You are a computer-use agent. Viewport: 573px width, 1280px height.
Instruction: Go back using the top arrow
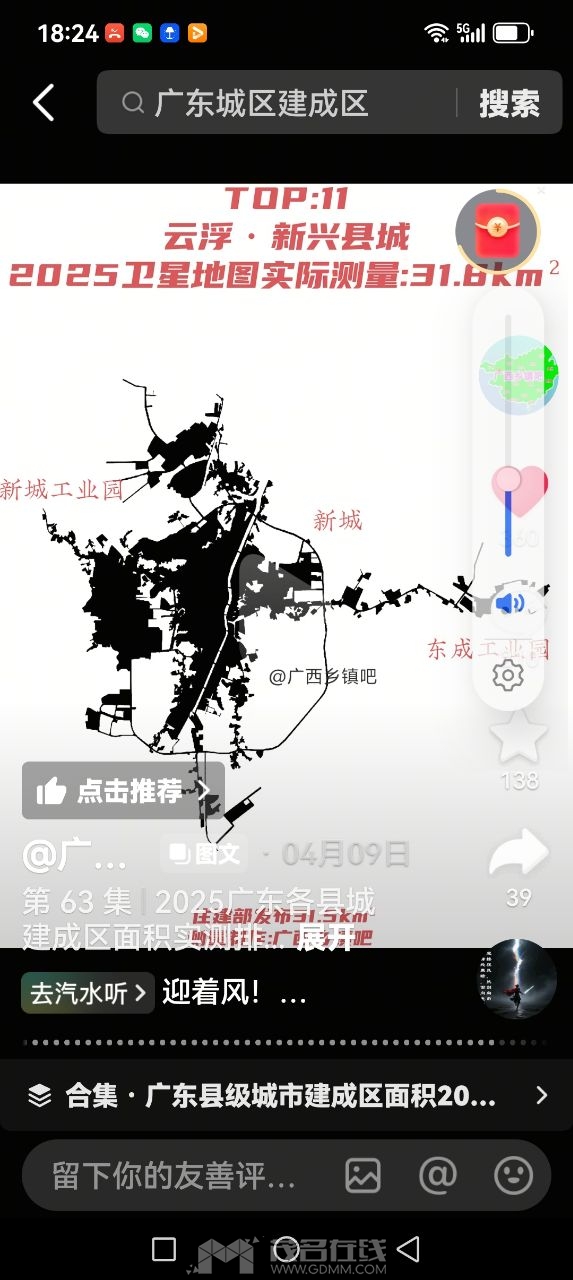(43, 103)
